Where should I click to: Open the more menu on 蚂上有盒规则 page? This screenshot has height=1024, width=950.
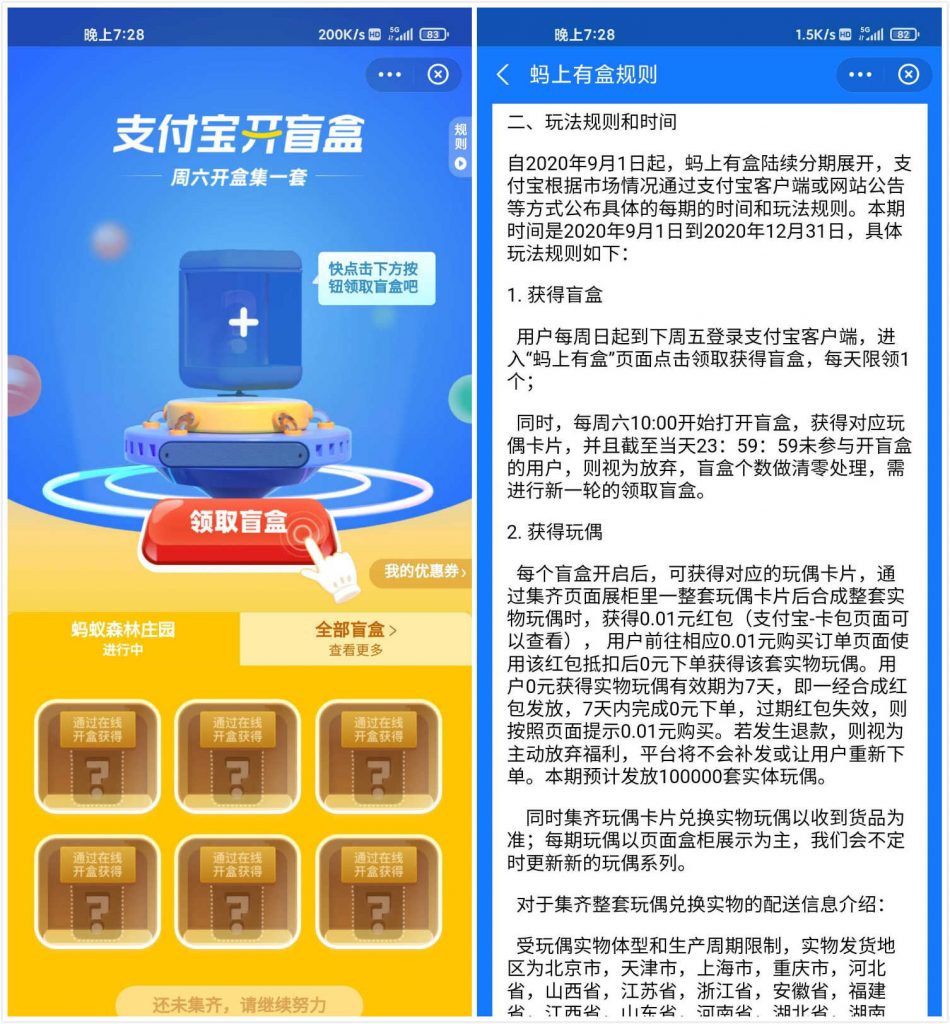[860, 75]
